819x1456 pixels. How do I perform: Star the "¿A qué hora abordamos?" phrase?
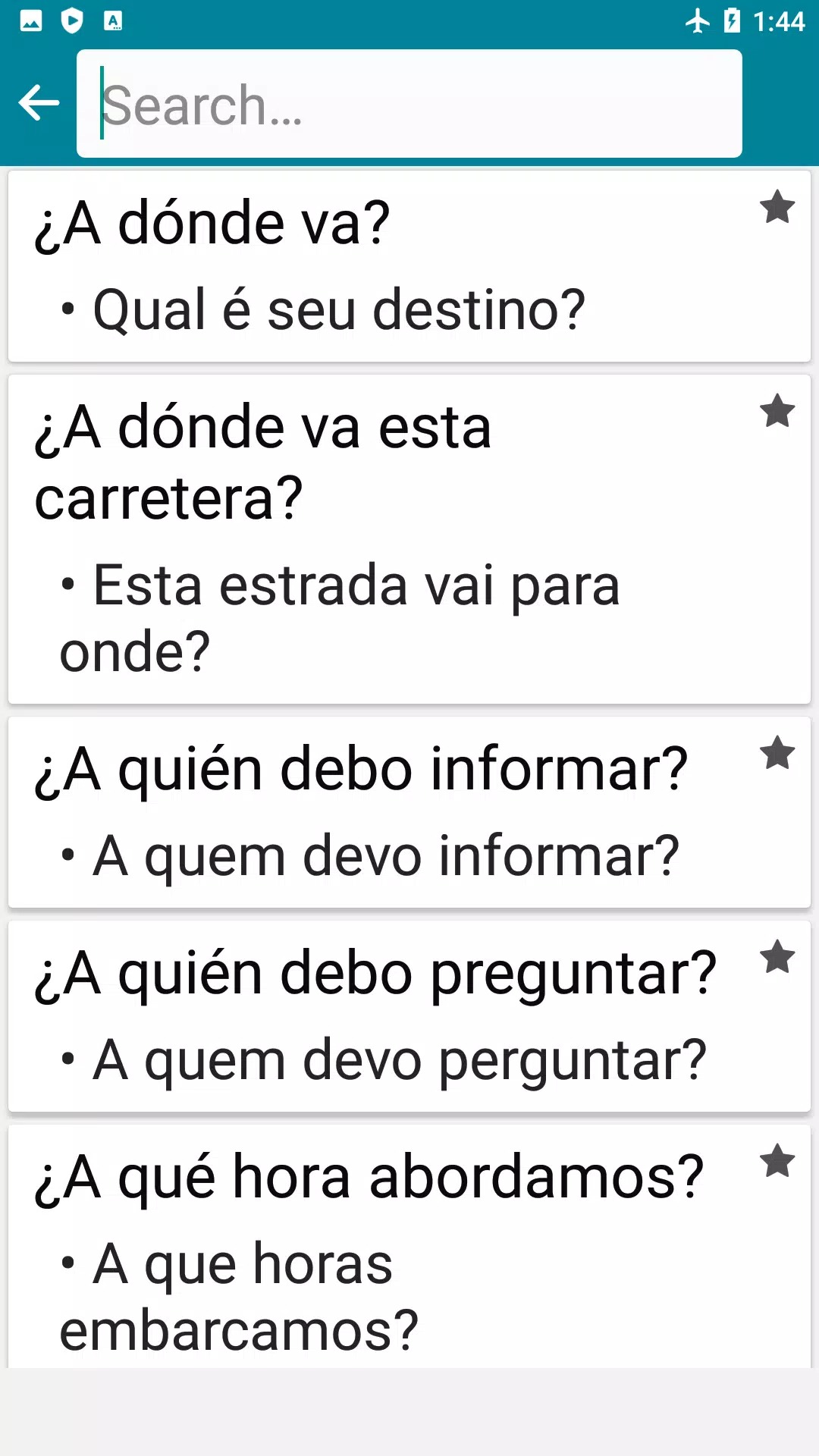point(777,1162)
